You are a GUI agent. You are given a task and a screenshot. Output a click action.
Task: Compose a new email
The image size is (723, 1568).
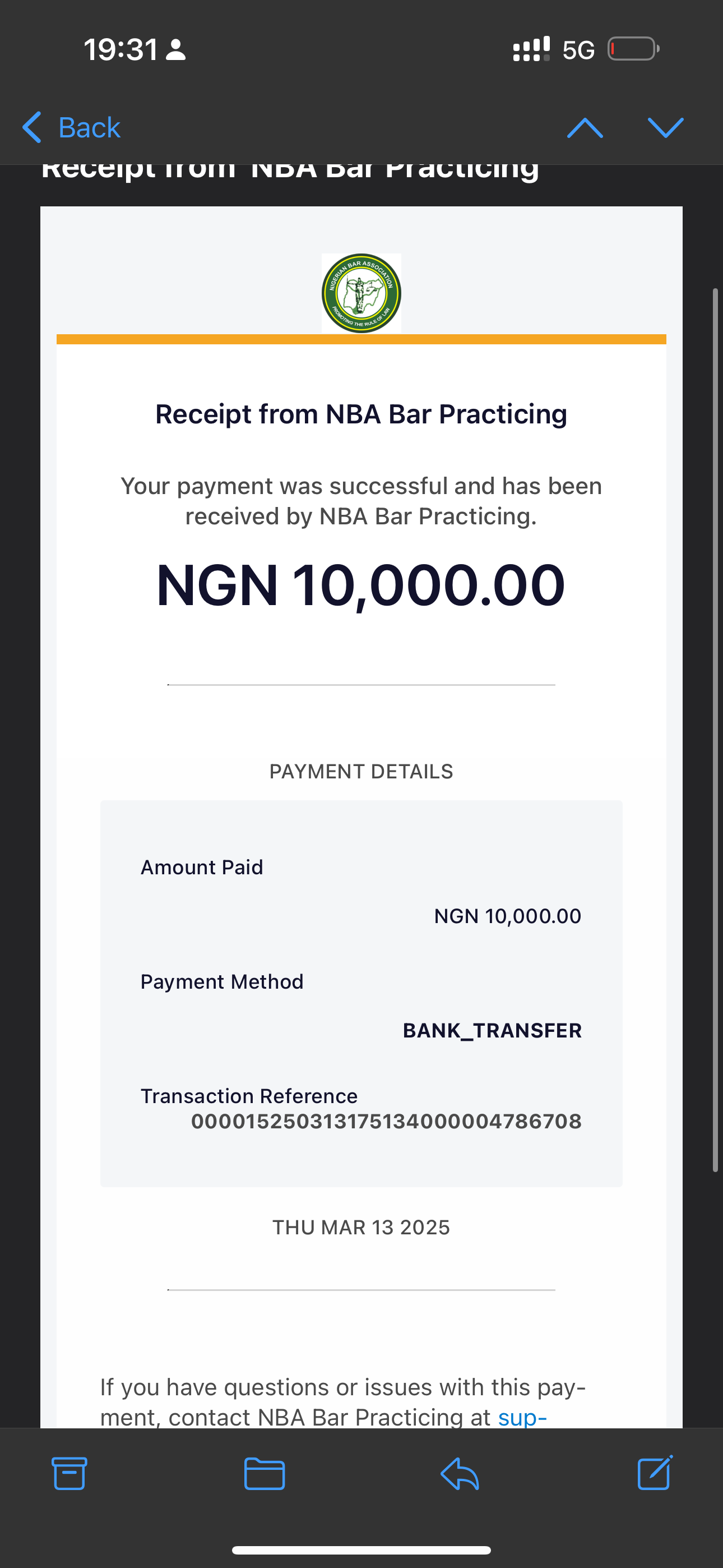(655, 1473)
